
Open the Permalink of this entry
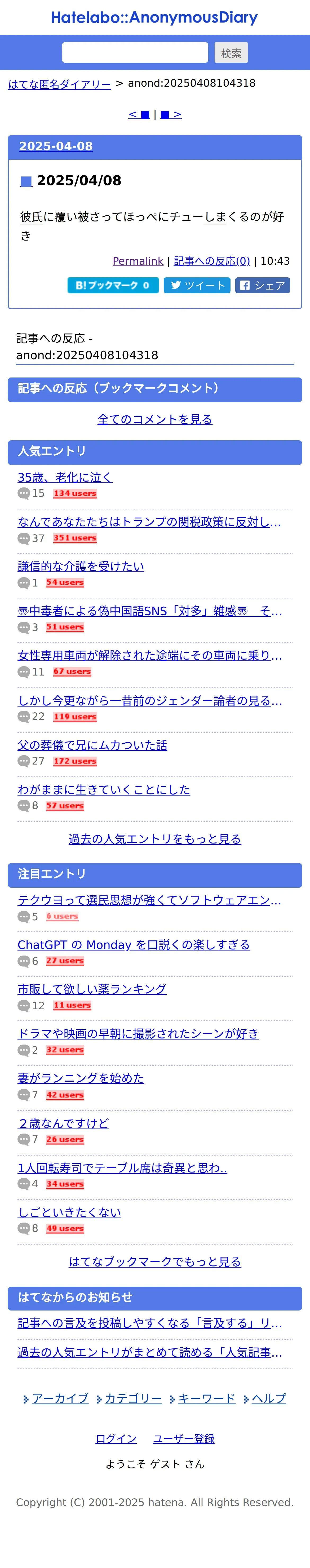138,261
